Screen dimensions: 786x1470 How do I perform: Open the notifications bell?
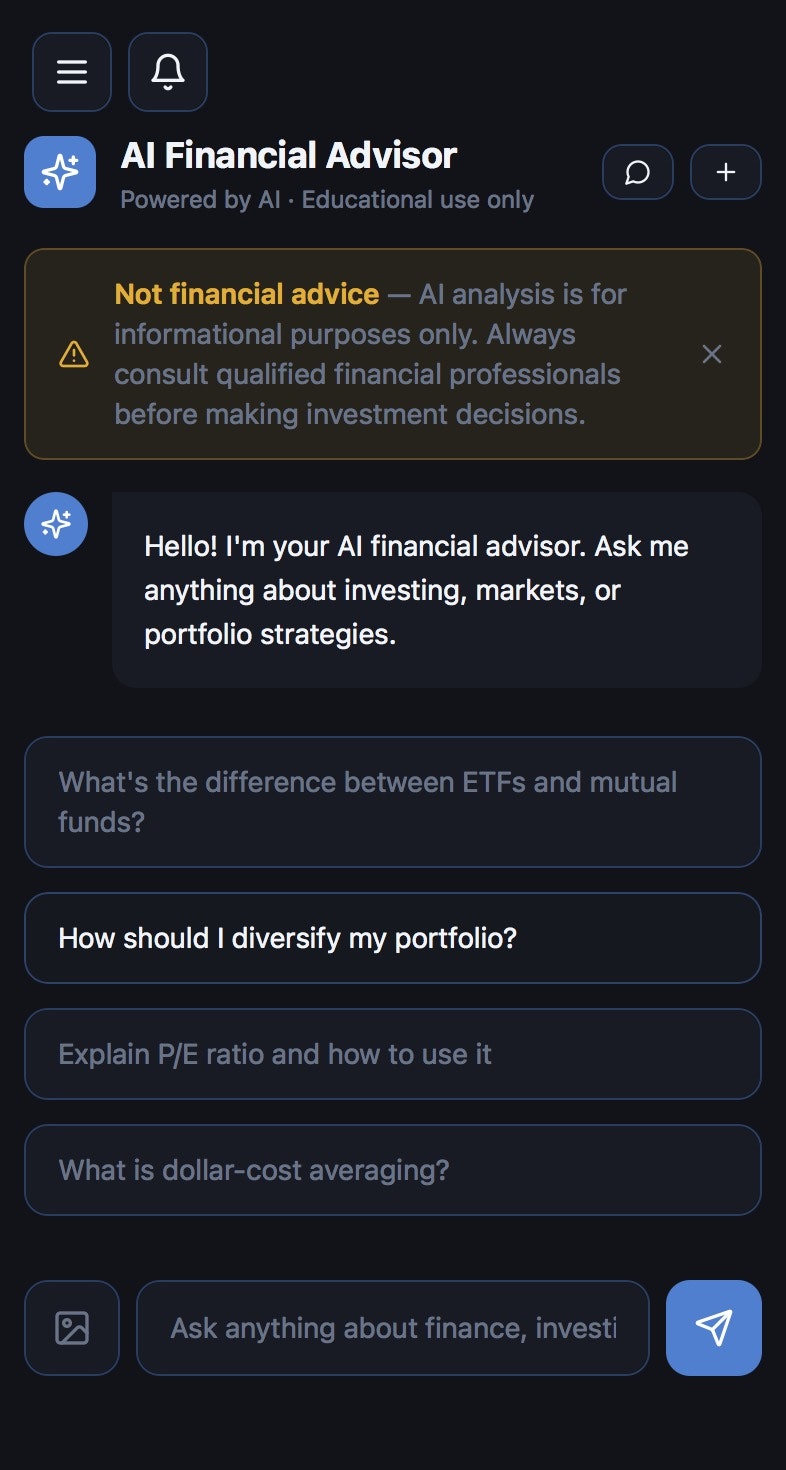point(168,72)
